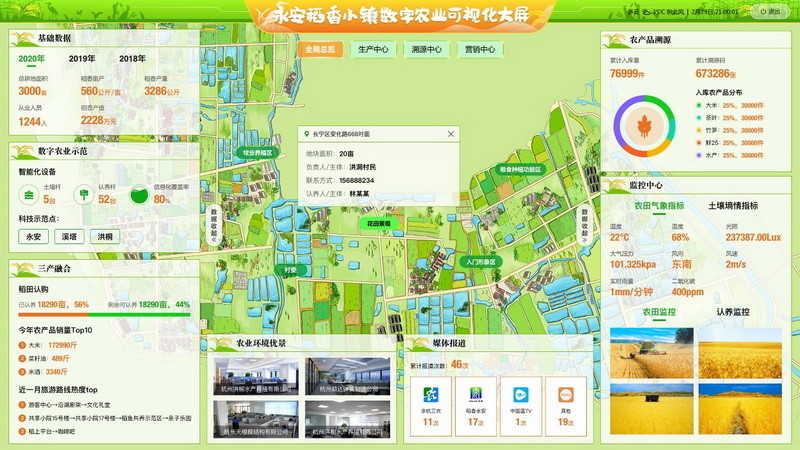Select the 营销中心 tab

[480, 49]
